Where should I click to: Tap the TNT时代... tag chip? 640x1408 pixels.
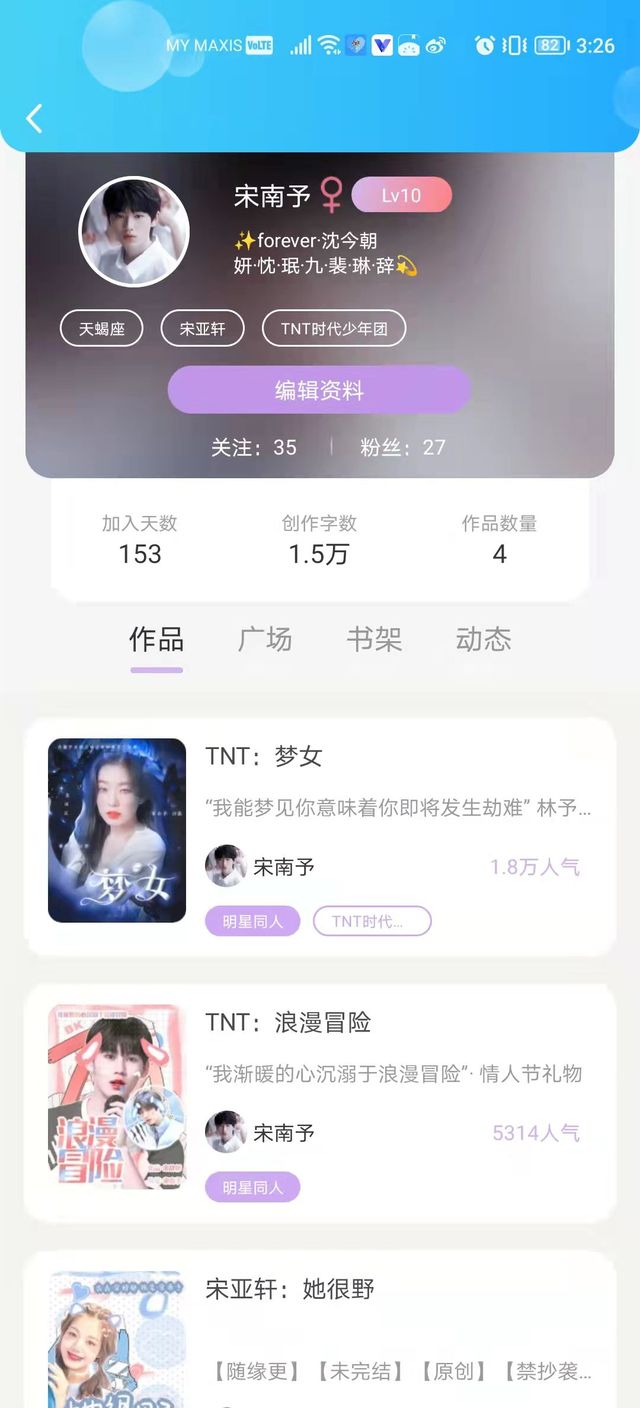372,921
